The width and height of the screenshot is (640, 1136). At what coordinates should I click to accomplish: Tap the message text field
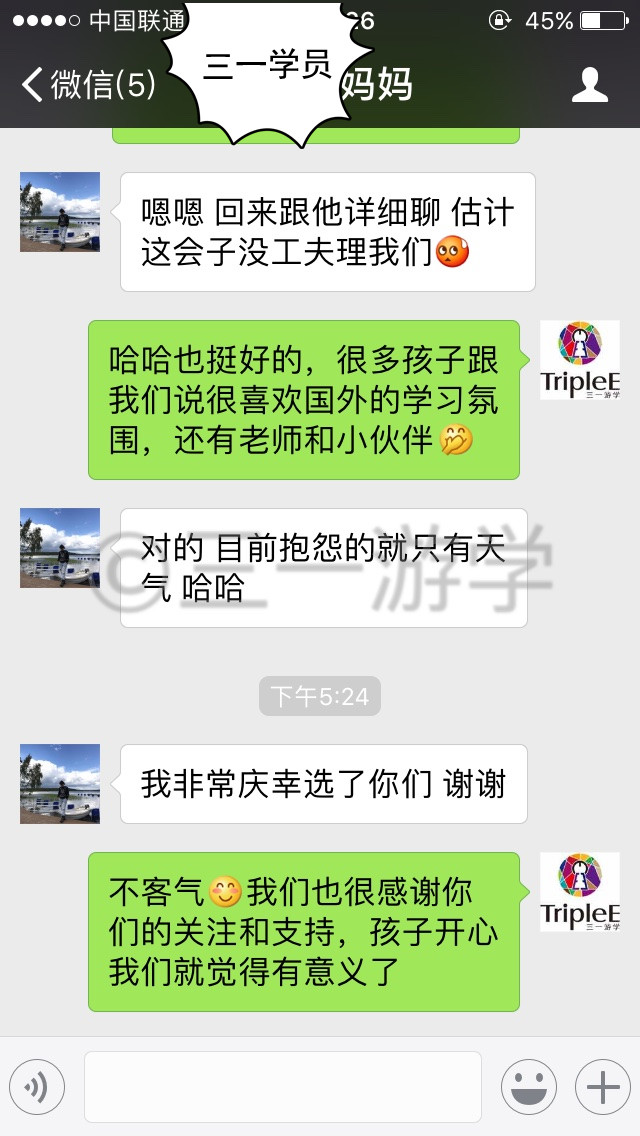click(283, 1087)
